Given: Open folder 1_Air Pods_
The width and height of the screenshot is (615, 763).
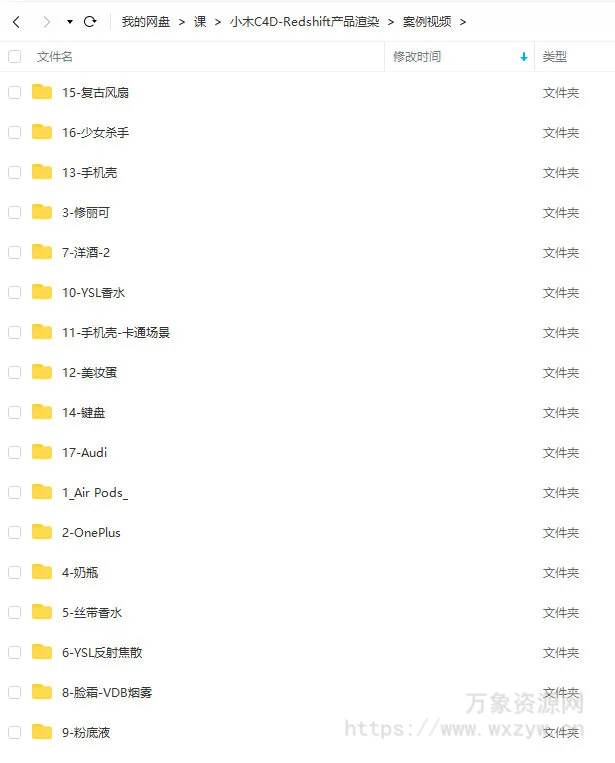Looking at the screenshot, I should [x=94, y=493].
